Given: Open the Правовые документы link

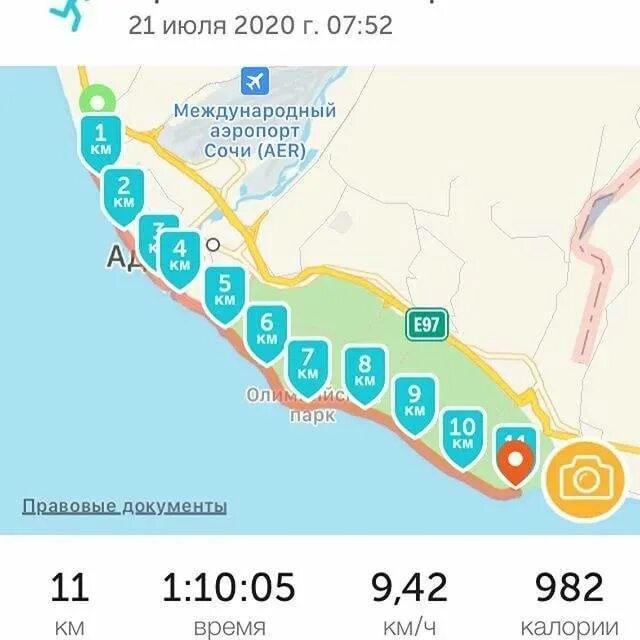Looking at the screenshot, I should pyautogui.click(x=124, y=506).
